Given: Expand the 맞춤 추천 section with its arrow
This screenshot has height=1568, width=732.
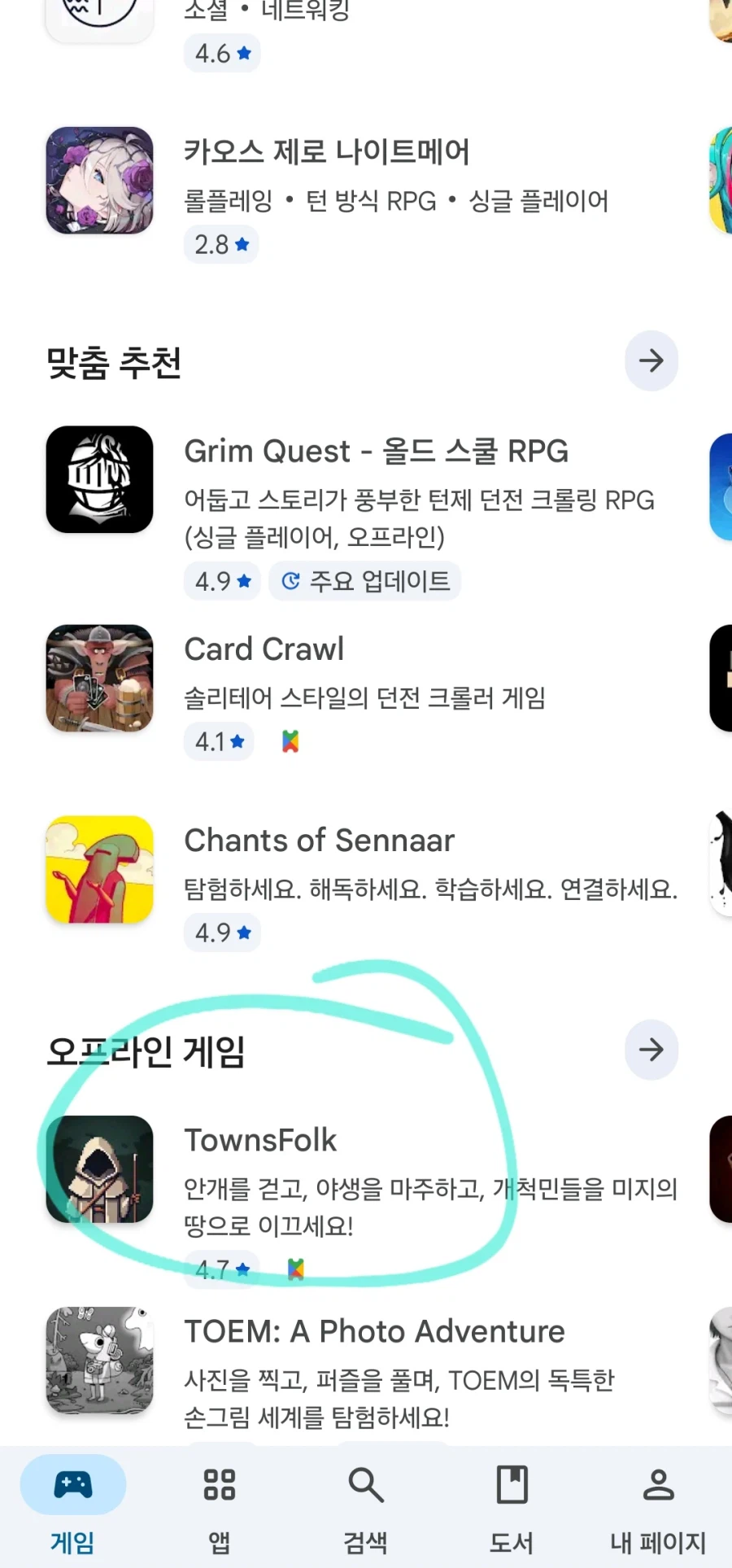Looking at the screenshot, I should point(651,360).
